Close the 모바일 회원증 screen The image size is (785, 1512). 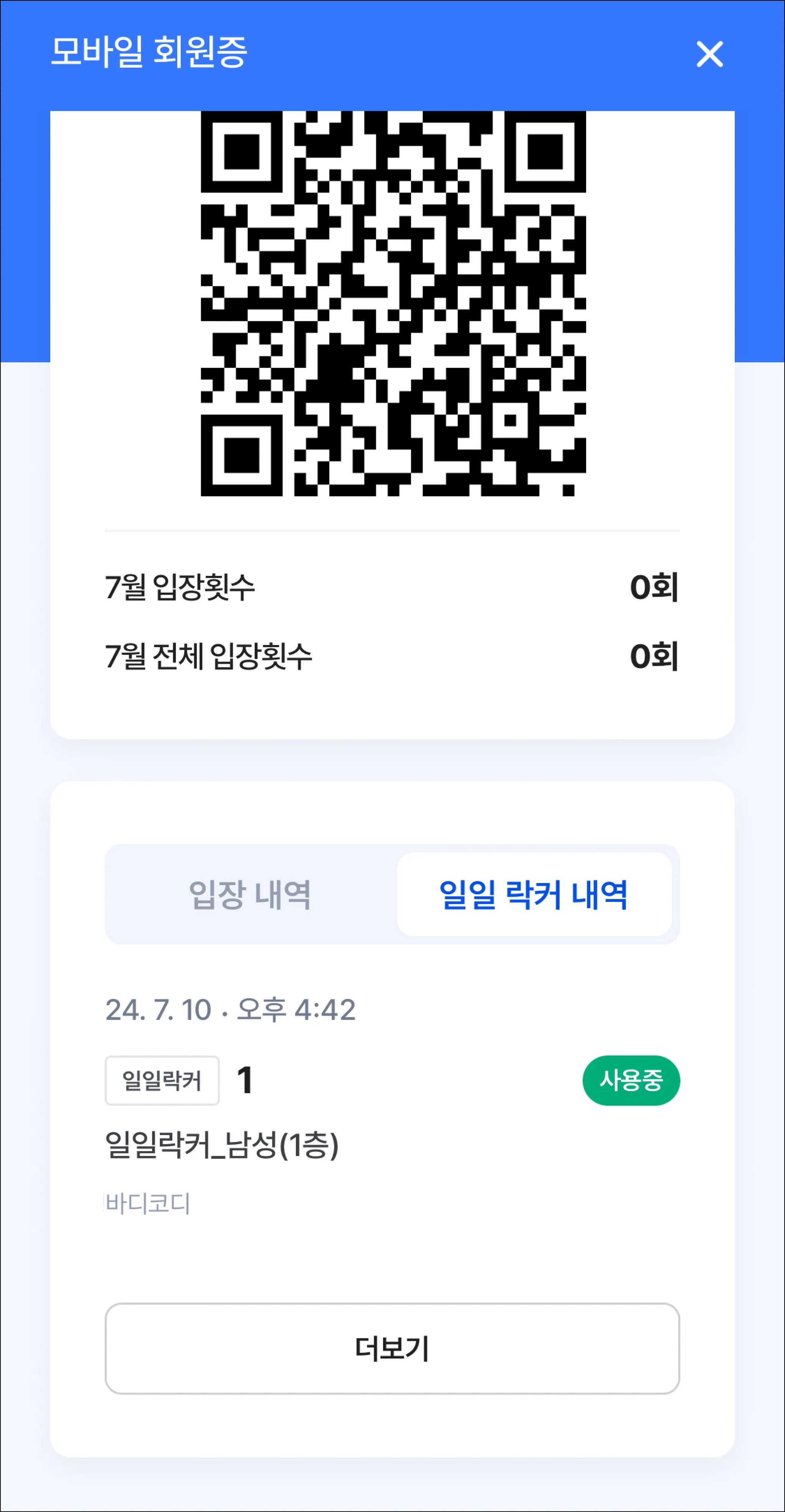tap(709, 54)
